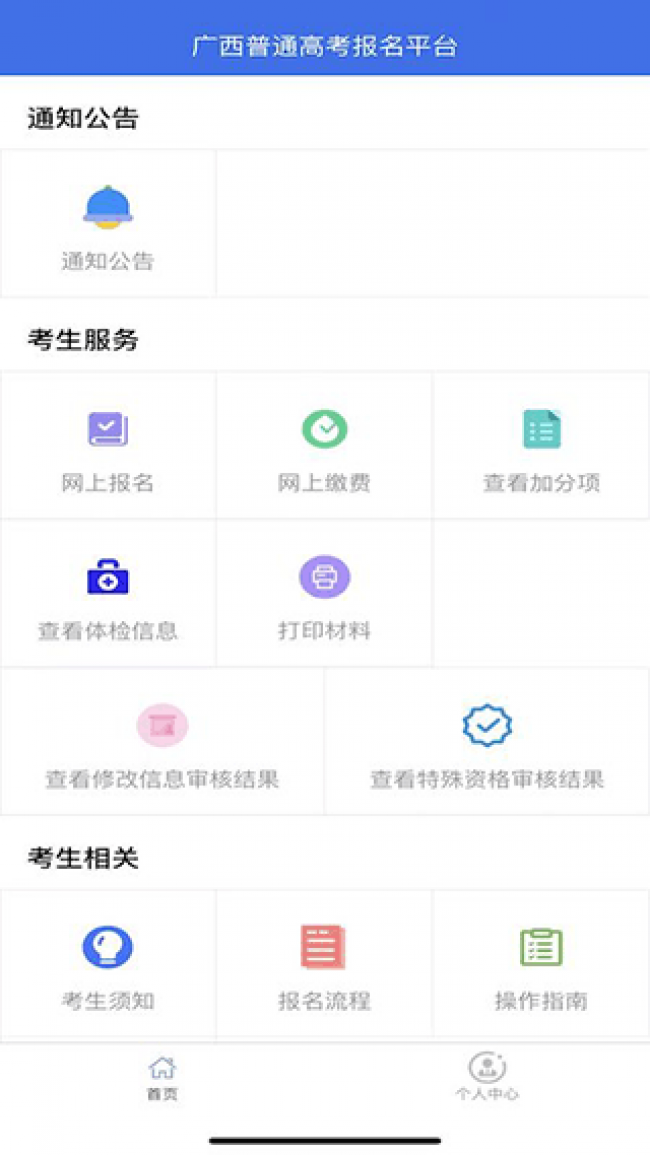Open 网上缴费 online payment
The width and height of the screenshot is (650, 1155).
(x=324, y=447)
